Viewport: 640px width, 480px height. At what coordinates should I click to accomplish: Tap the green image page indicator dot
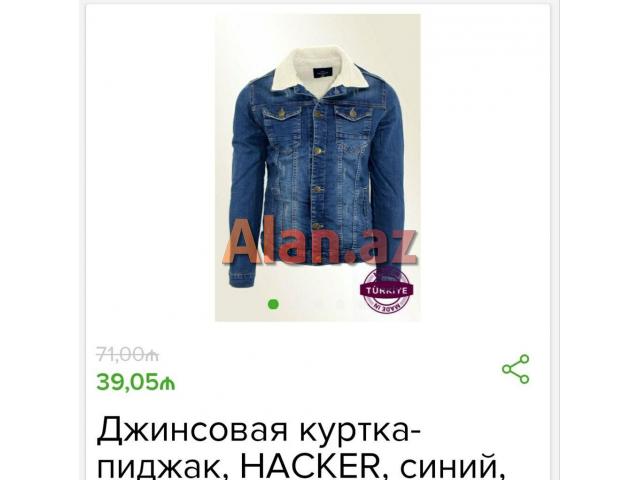coord(273,304)
